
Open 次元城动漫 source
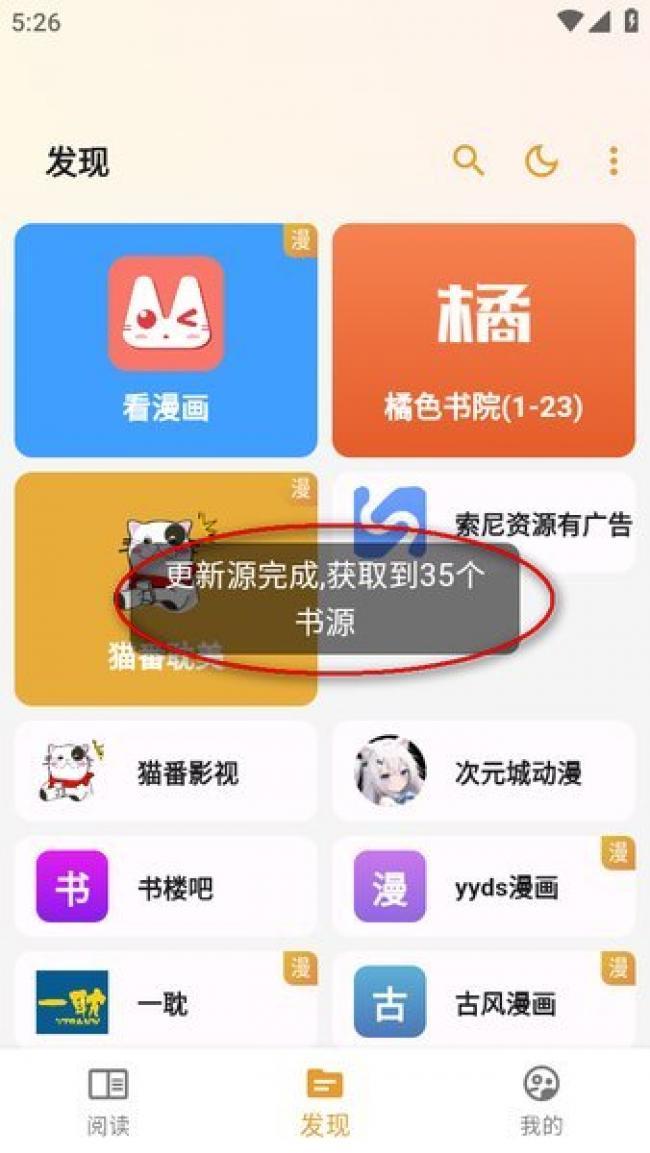(484, 772)
